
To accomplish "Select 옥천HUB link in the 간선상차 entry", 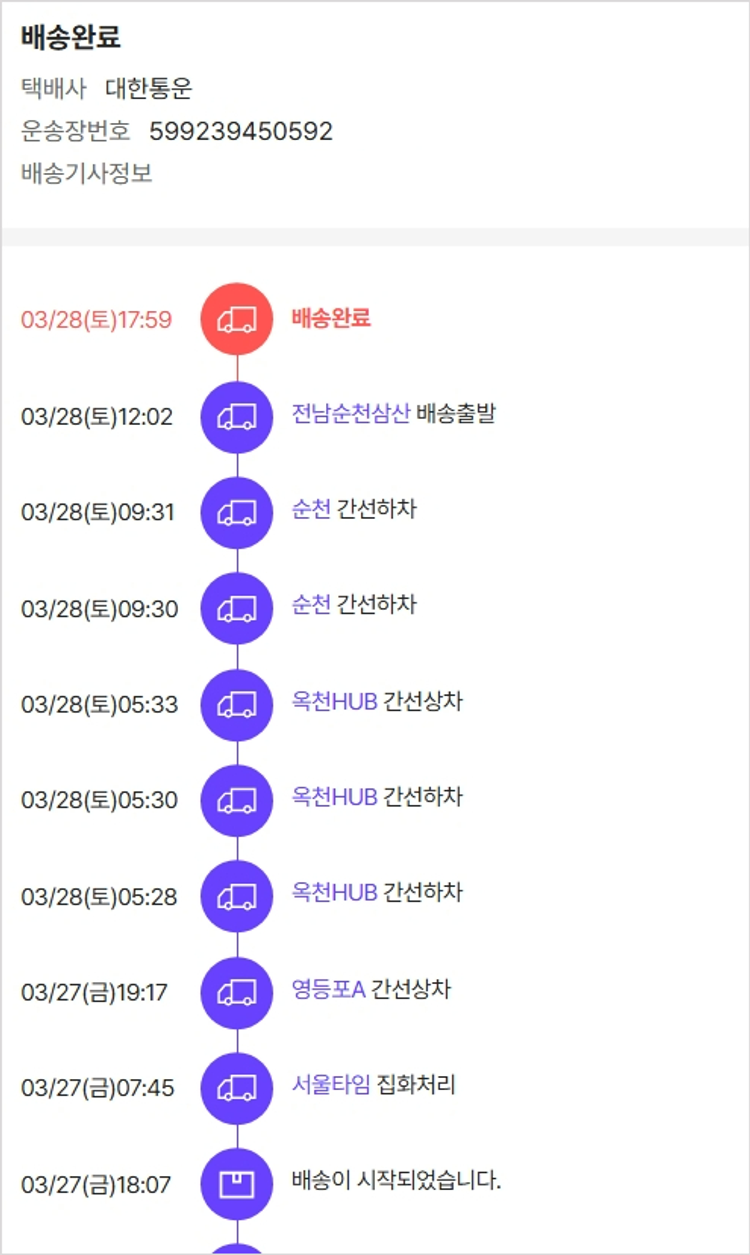I will pos(334,702).
